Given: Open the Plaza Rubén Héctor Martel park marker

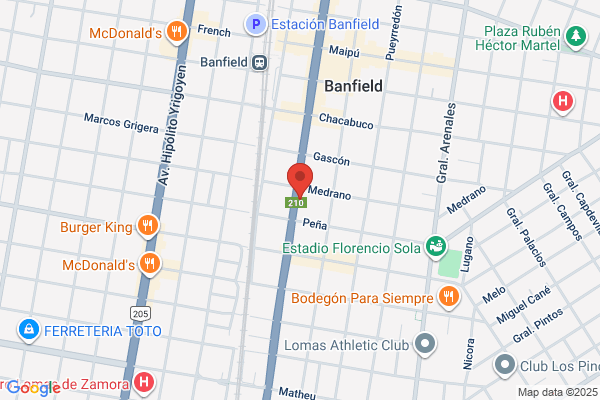Looking at the screenshot, I should (x=575, y=37).
